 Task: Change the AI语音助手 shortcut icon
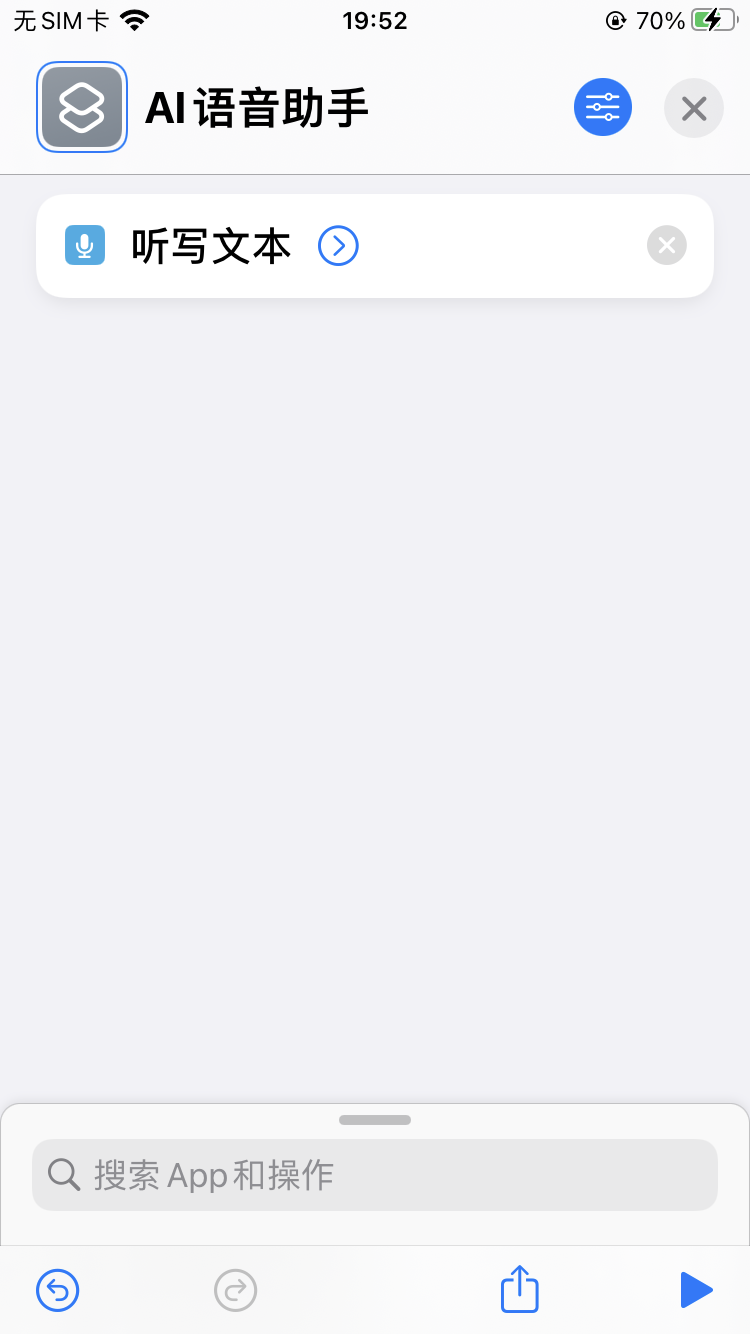tap(82, 107)
